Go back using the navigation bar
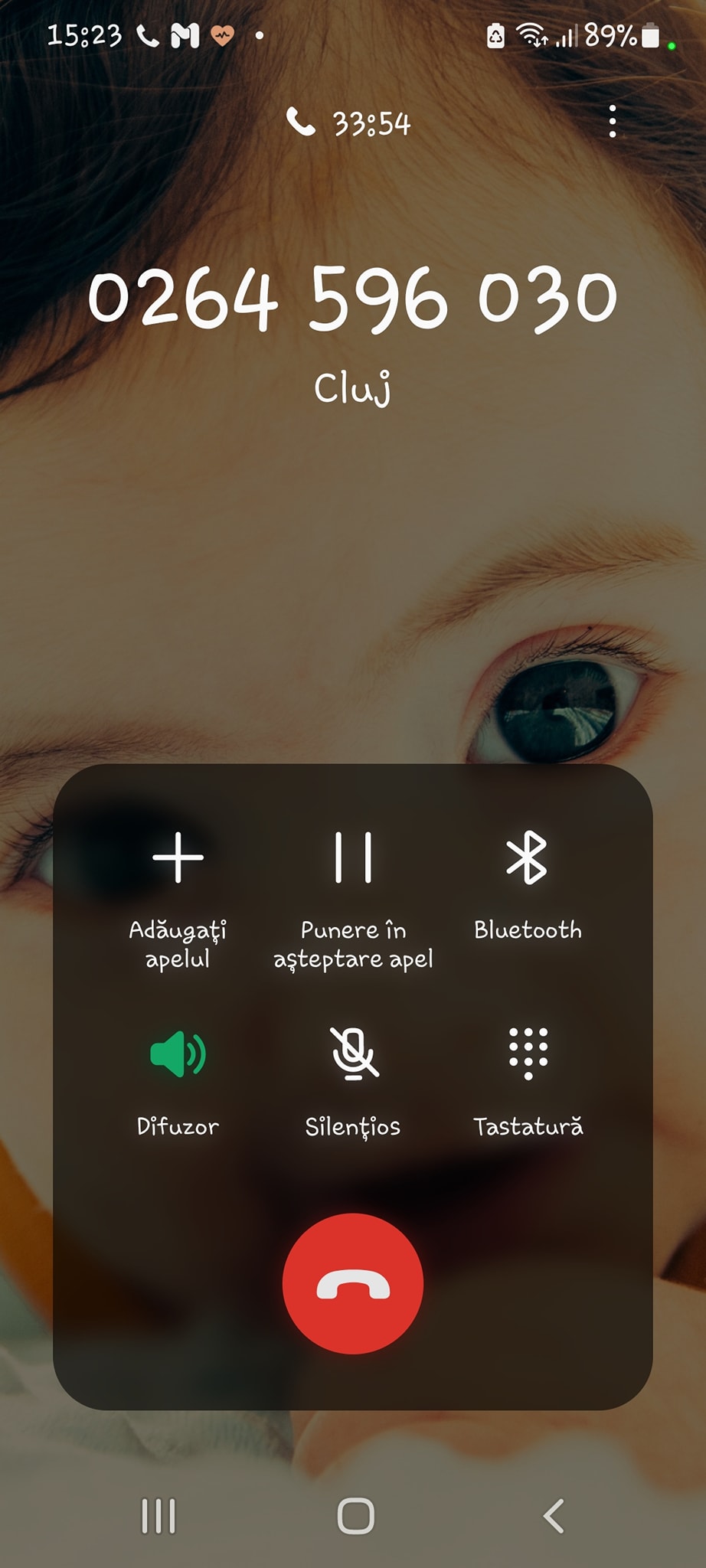706x1568 pixels. 553,1516
